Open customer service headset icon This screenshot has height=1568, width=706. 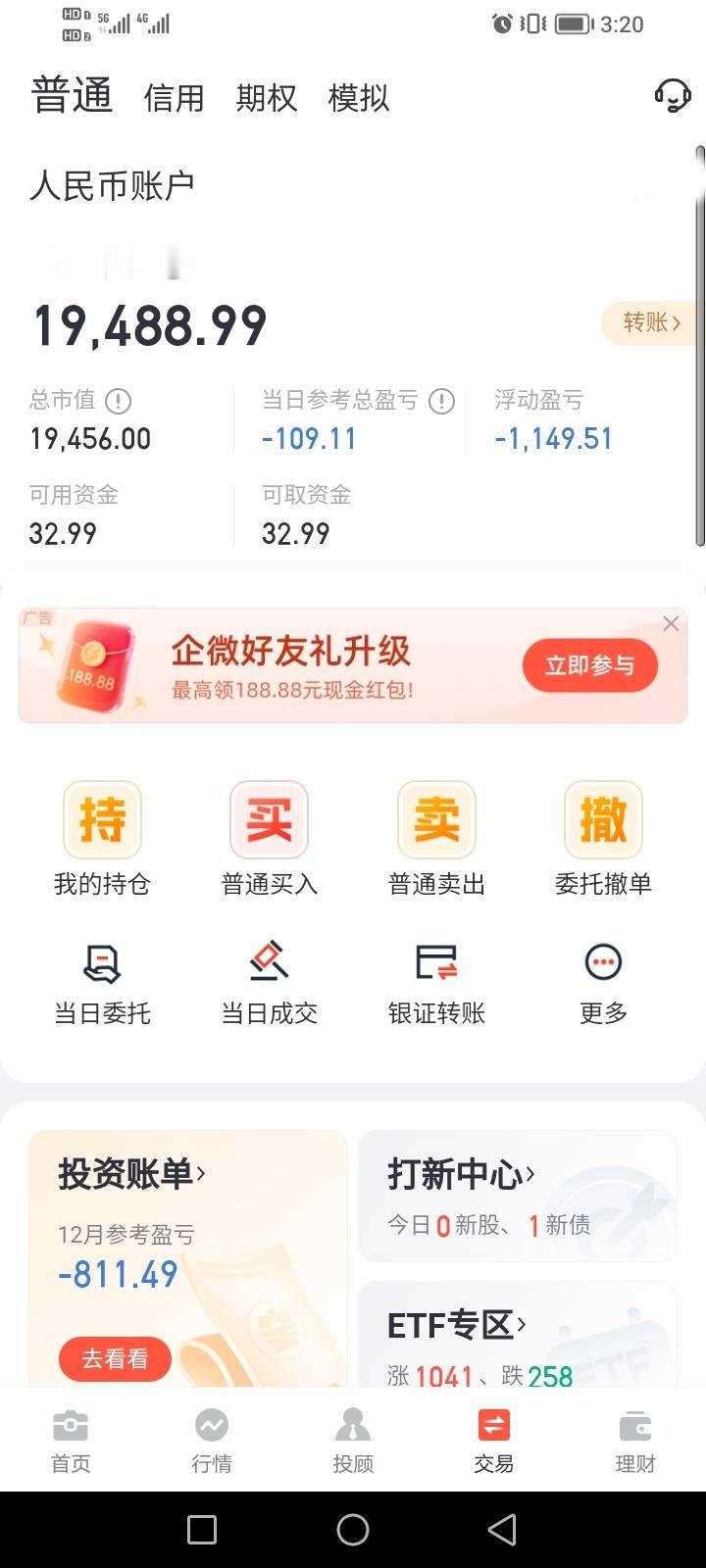pos(671,96)
